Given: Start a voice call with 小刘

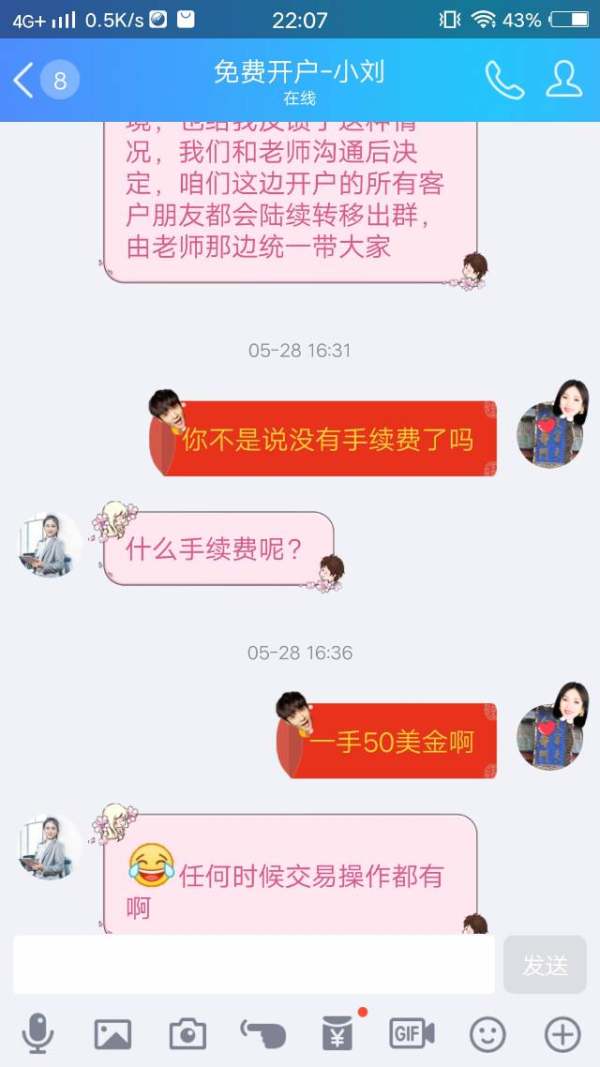Looking at the screenshot, I should (x=504, y=80).
